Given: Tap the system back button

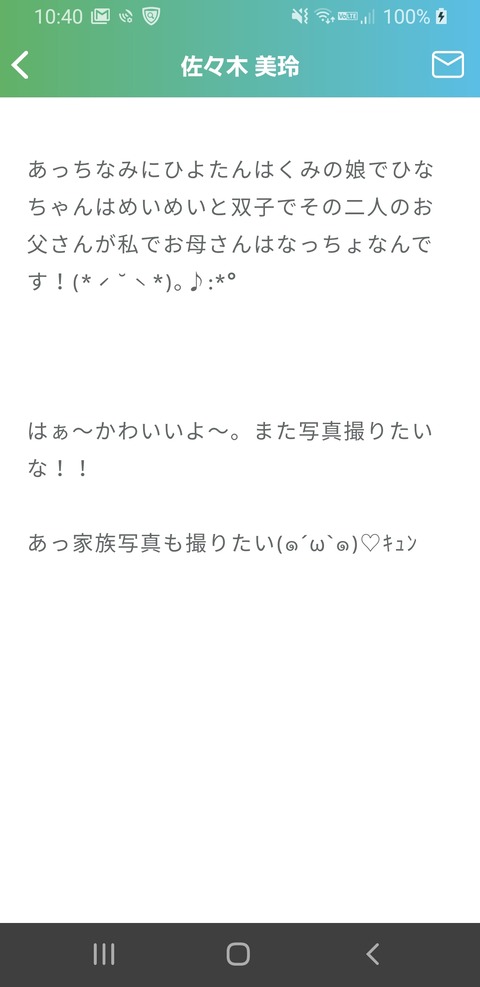Looking at the screenshot, I should click(372, 954).
